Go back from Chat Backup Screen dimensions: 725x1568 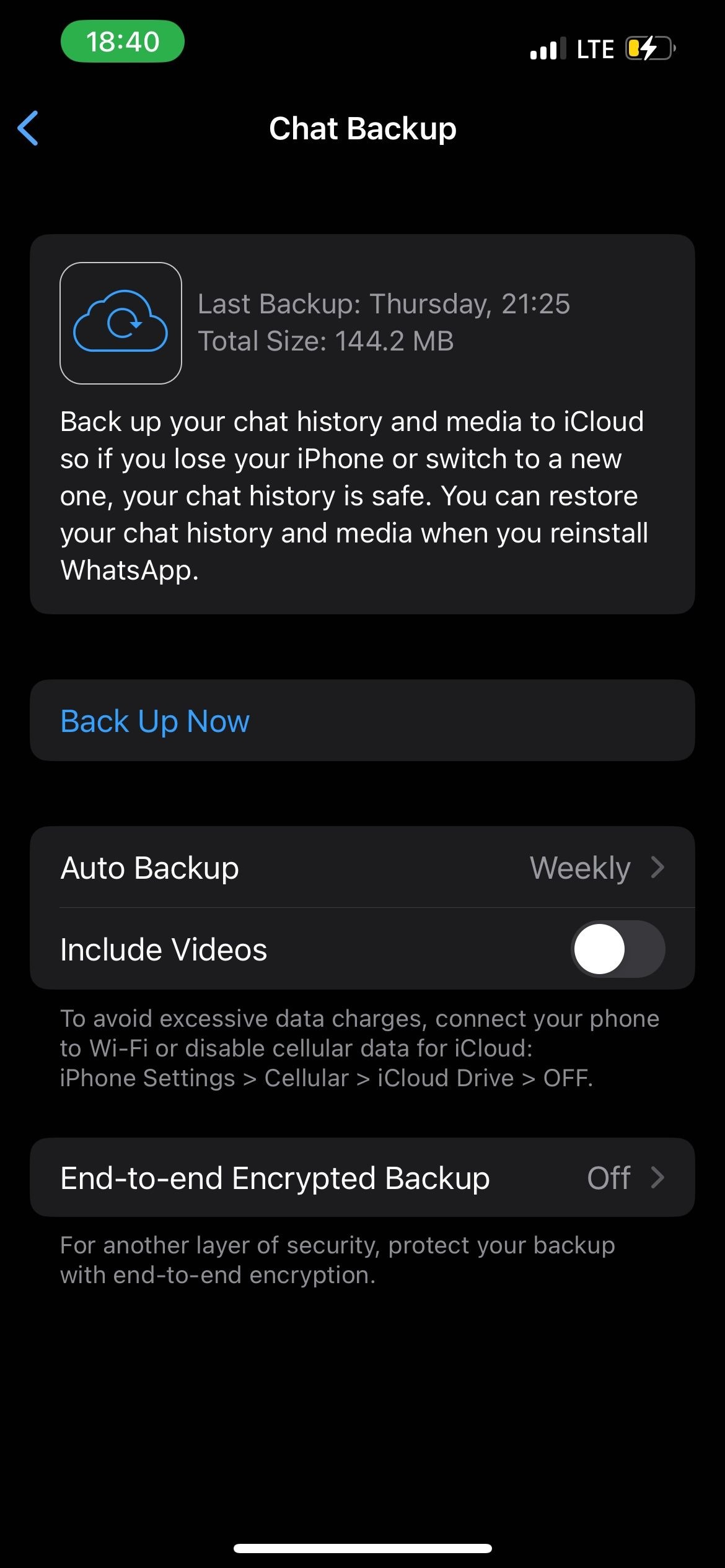tap(28, 128)
